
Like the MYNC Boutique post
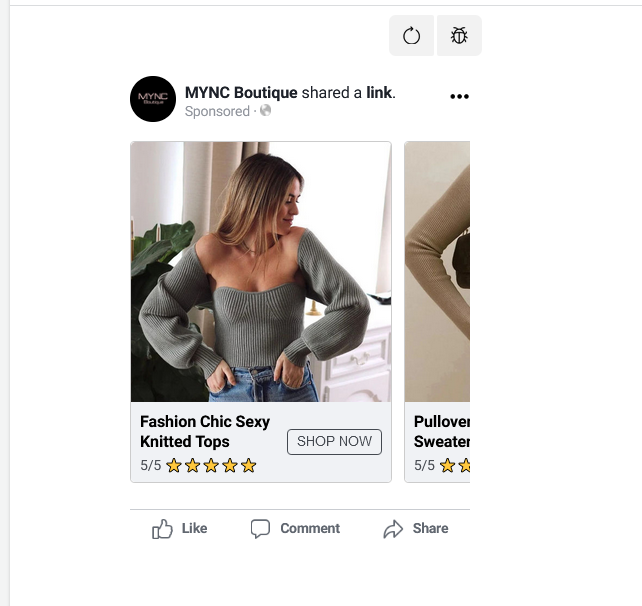click(x=180, y=529)
